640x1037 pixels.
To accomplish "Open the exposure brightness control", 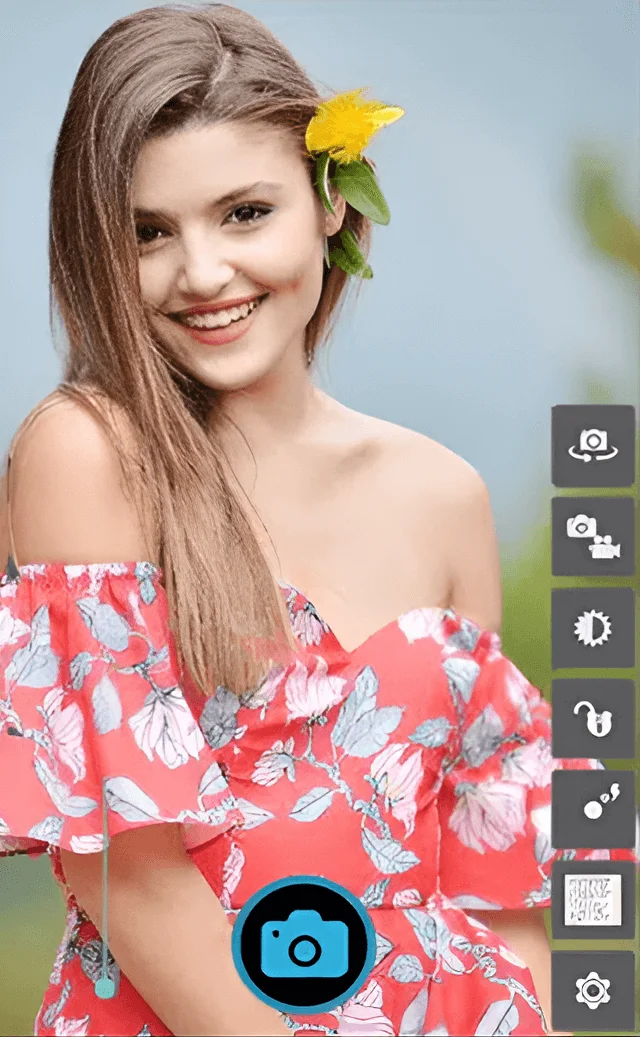I will coord(593,628).
